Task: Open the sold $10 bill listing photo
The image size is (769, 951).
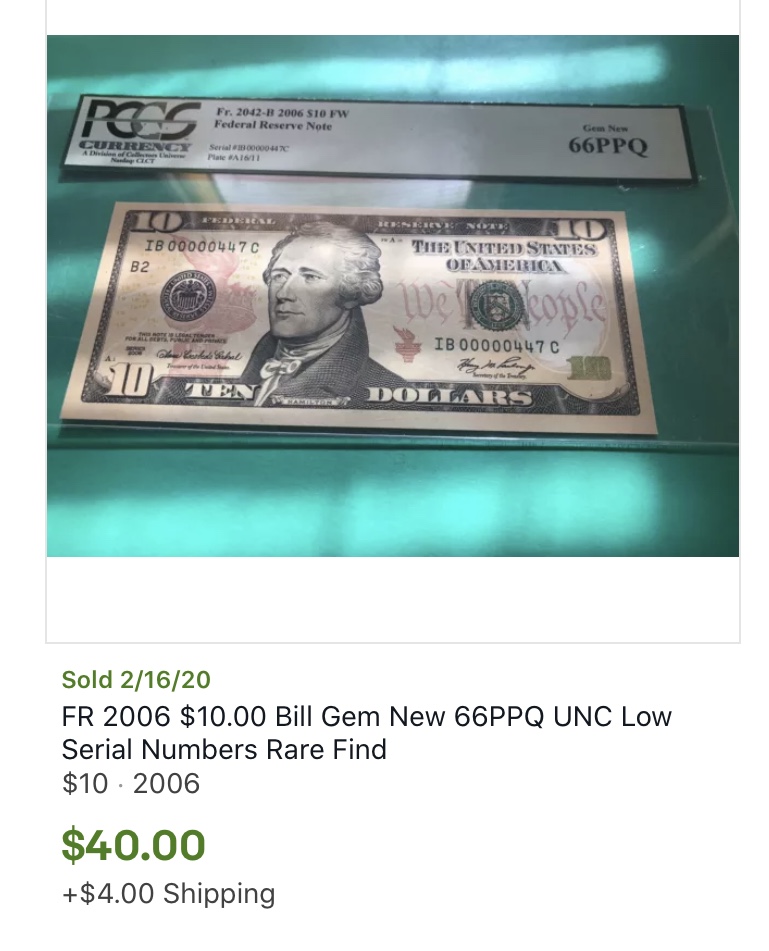Action: coord(392,296)
